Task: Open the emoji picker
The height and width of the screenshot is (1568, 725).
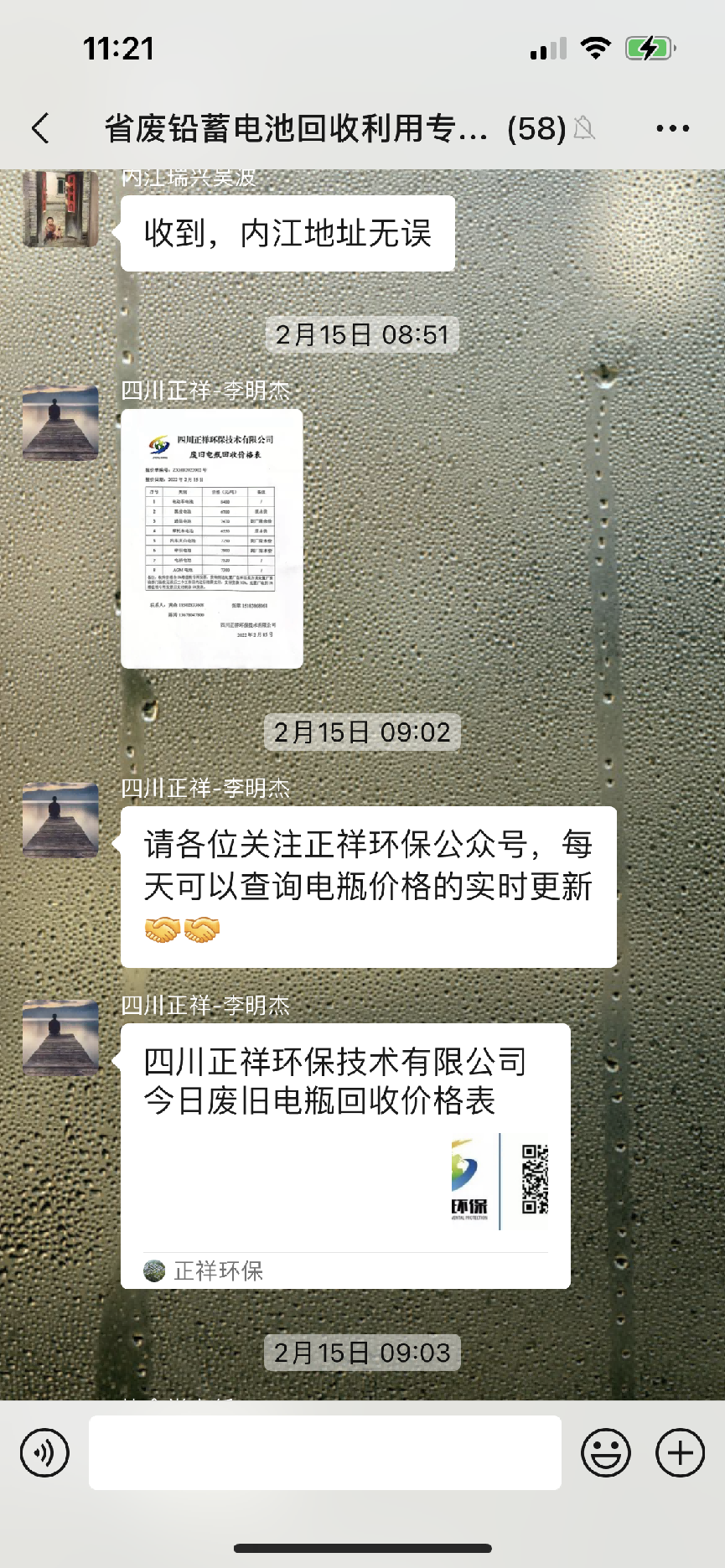Action: click(605, 1452)
